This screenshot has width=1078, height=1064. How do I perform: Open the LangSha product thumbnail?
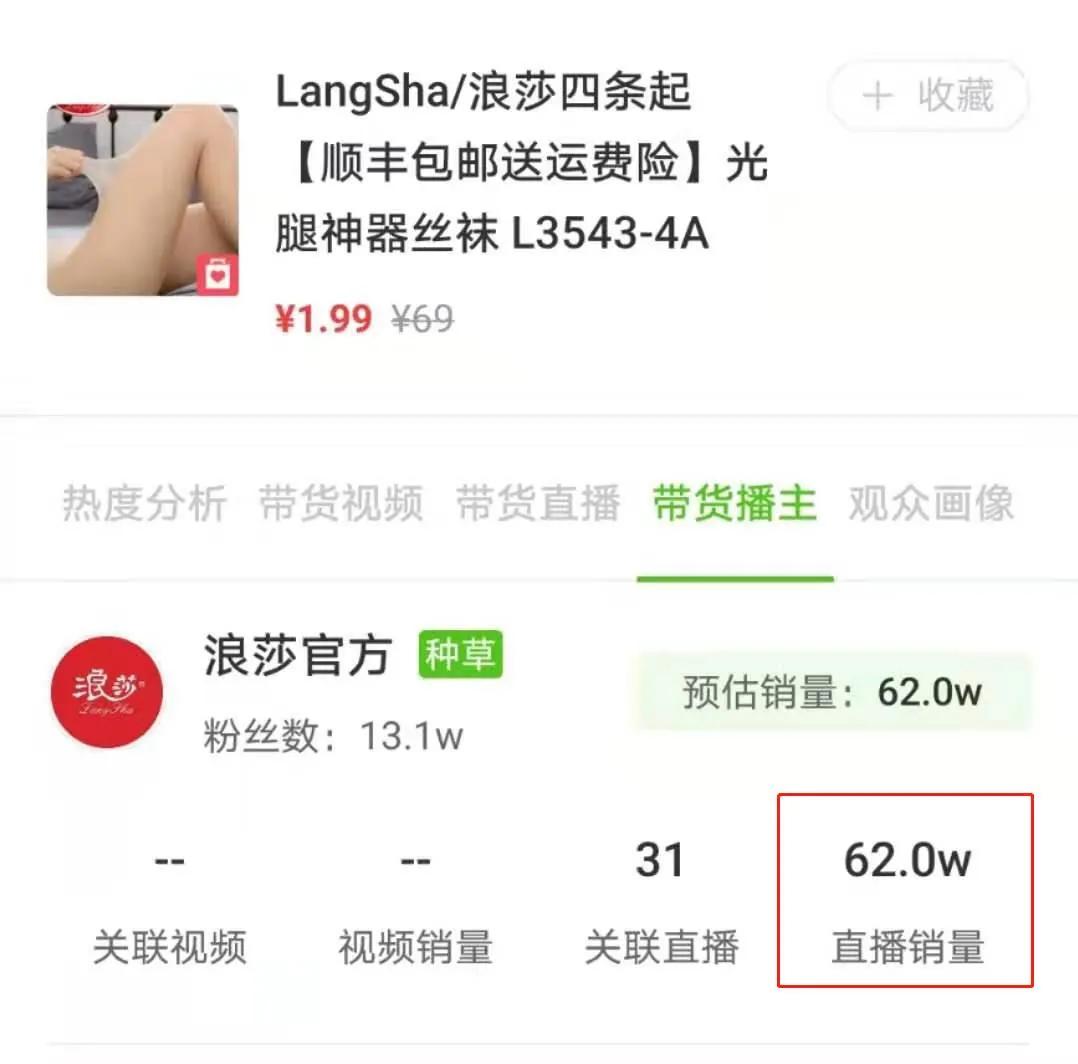(143, 200)
